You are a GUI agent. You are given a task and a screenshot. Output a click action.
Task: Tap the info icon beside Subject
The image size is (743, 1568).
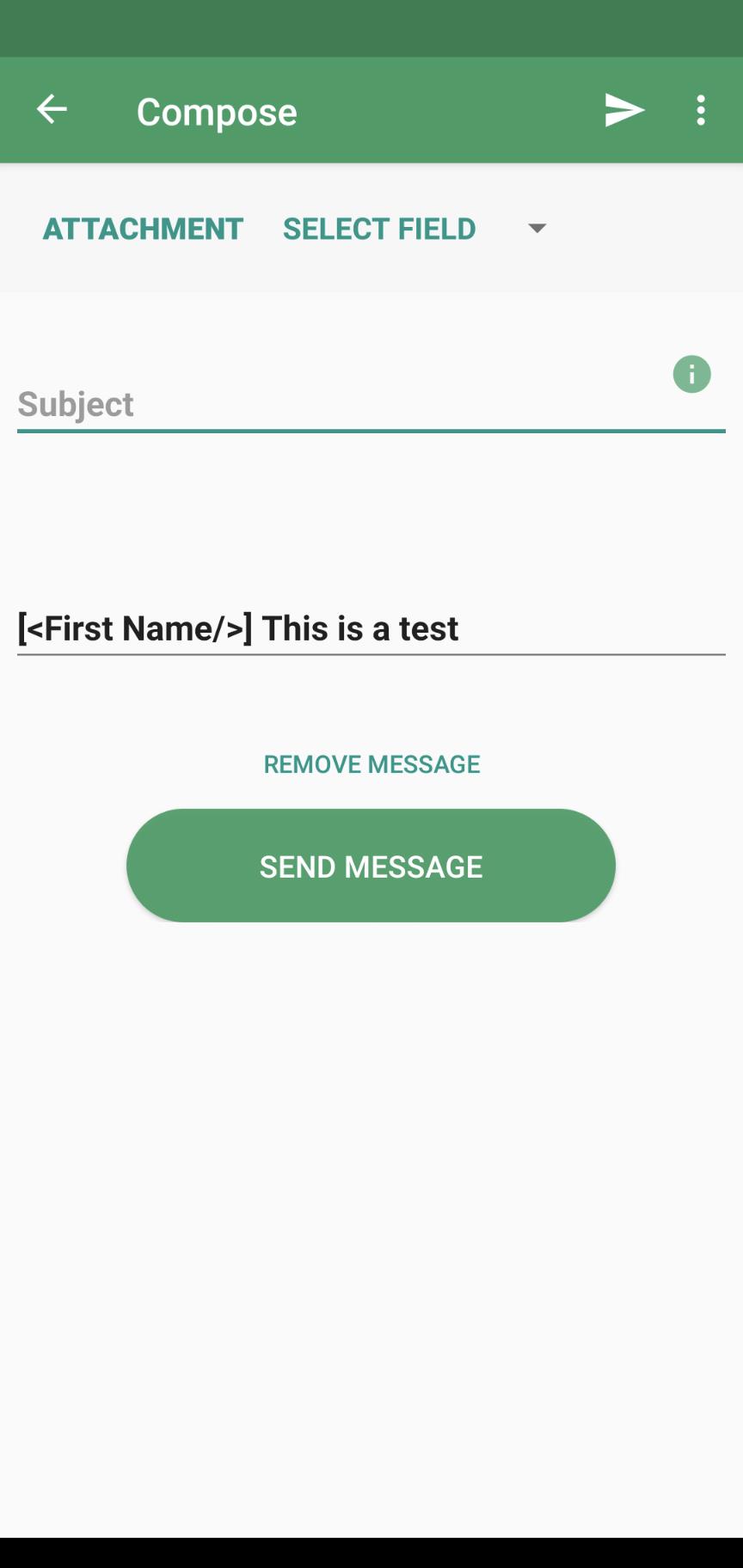pos(691,375)
